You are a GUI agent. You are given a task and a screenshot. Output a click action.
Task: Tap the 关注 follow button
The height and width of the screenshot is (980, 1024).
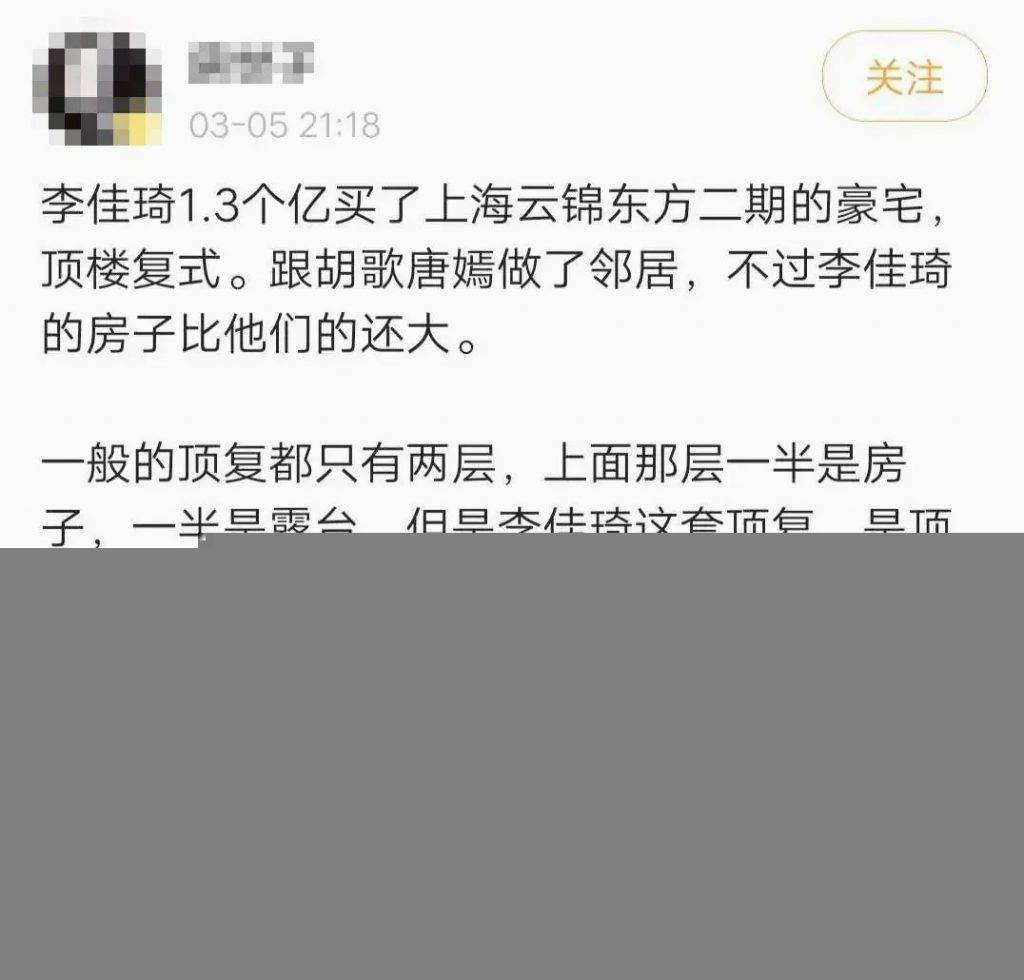tap(904, 77)
